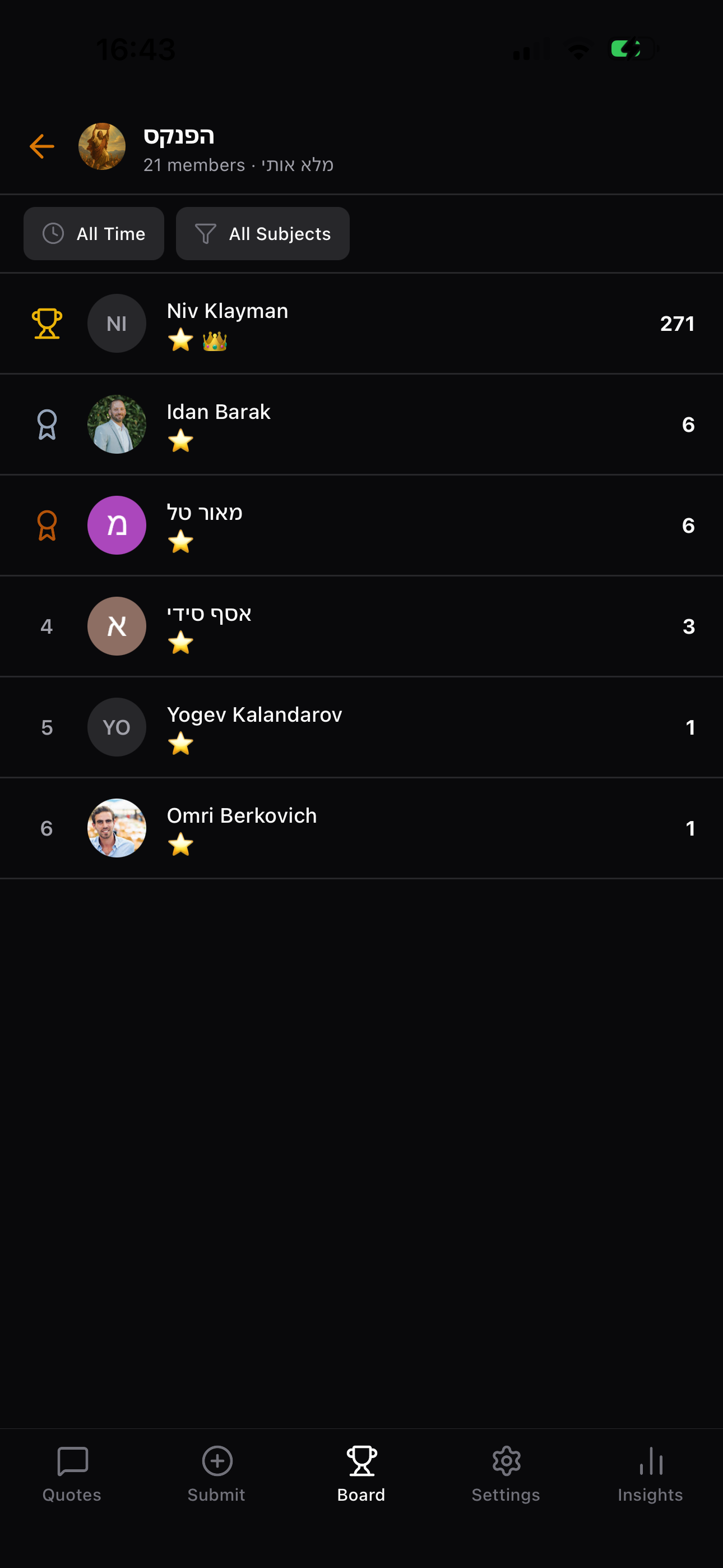The image size is (723, 1568).
Task: Tap the back arrow at top left
Action: tap(41, 145)
